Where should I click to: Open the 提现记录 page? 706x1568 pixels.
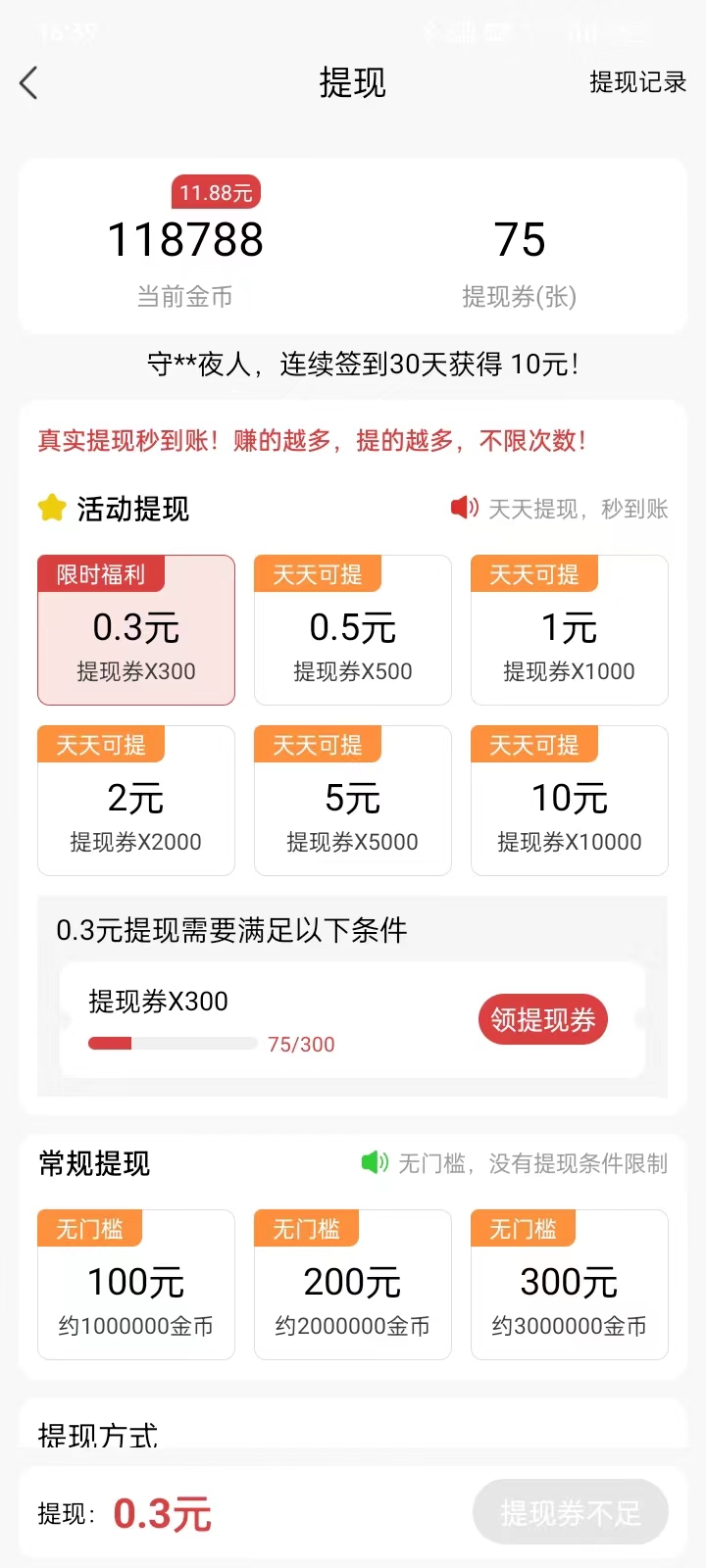tap(635, 83)
